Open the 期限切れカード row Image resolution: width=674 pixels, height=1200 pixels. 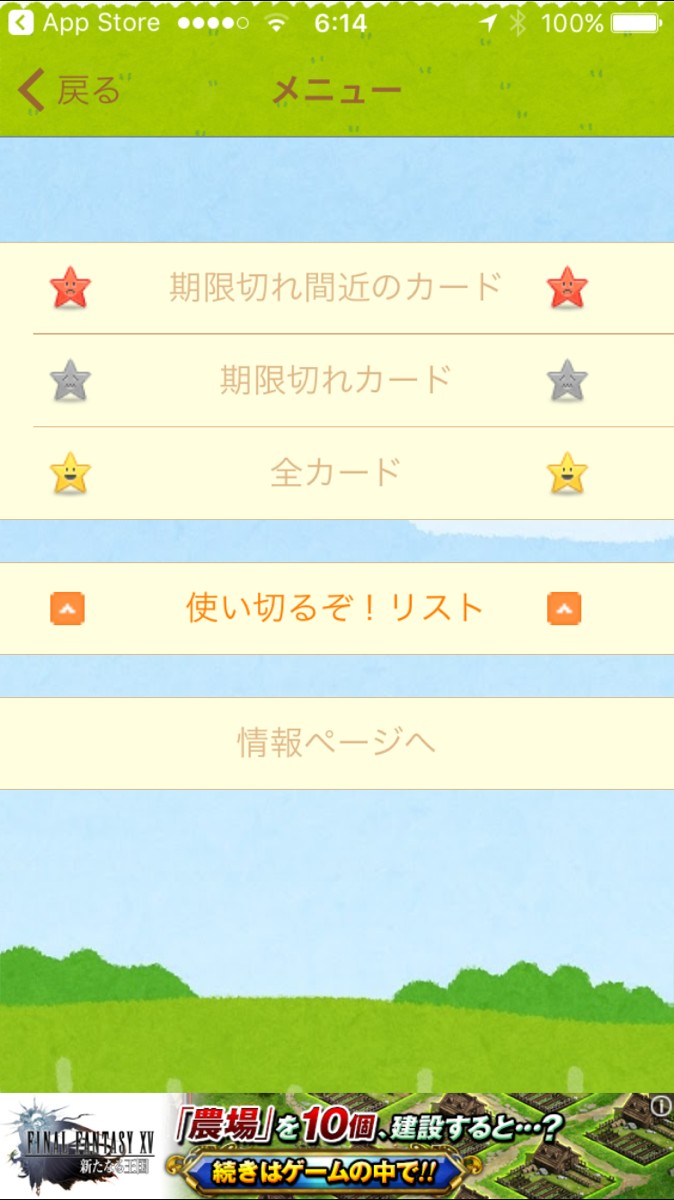tap(336, 380)
